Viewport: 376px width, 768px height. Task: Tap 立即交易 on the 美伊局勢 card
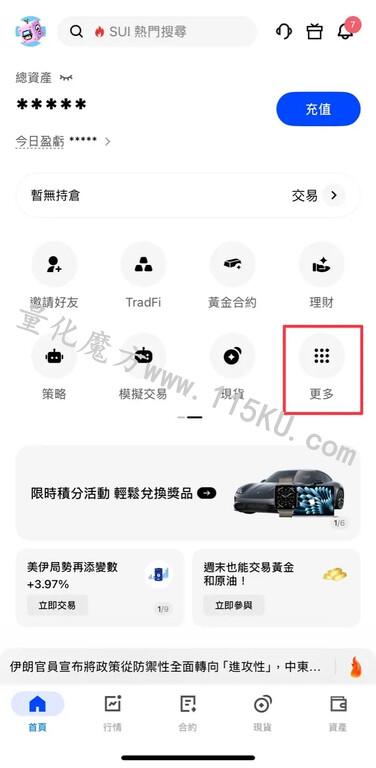pyautogui.click(x=57, y=605)
